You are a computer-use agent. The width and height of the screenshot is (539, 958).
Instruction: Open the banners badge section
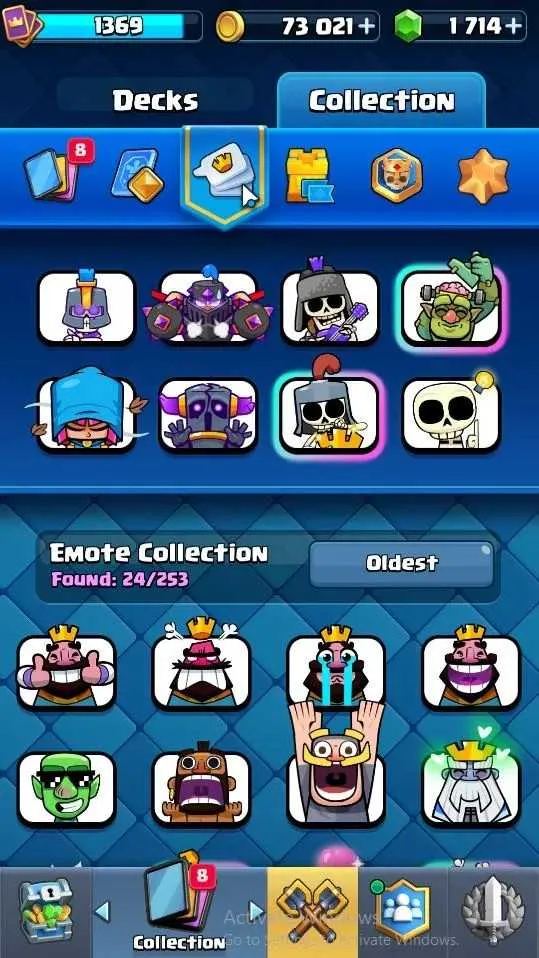click(x=397, y=175)
